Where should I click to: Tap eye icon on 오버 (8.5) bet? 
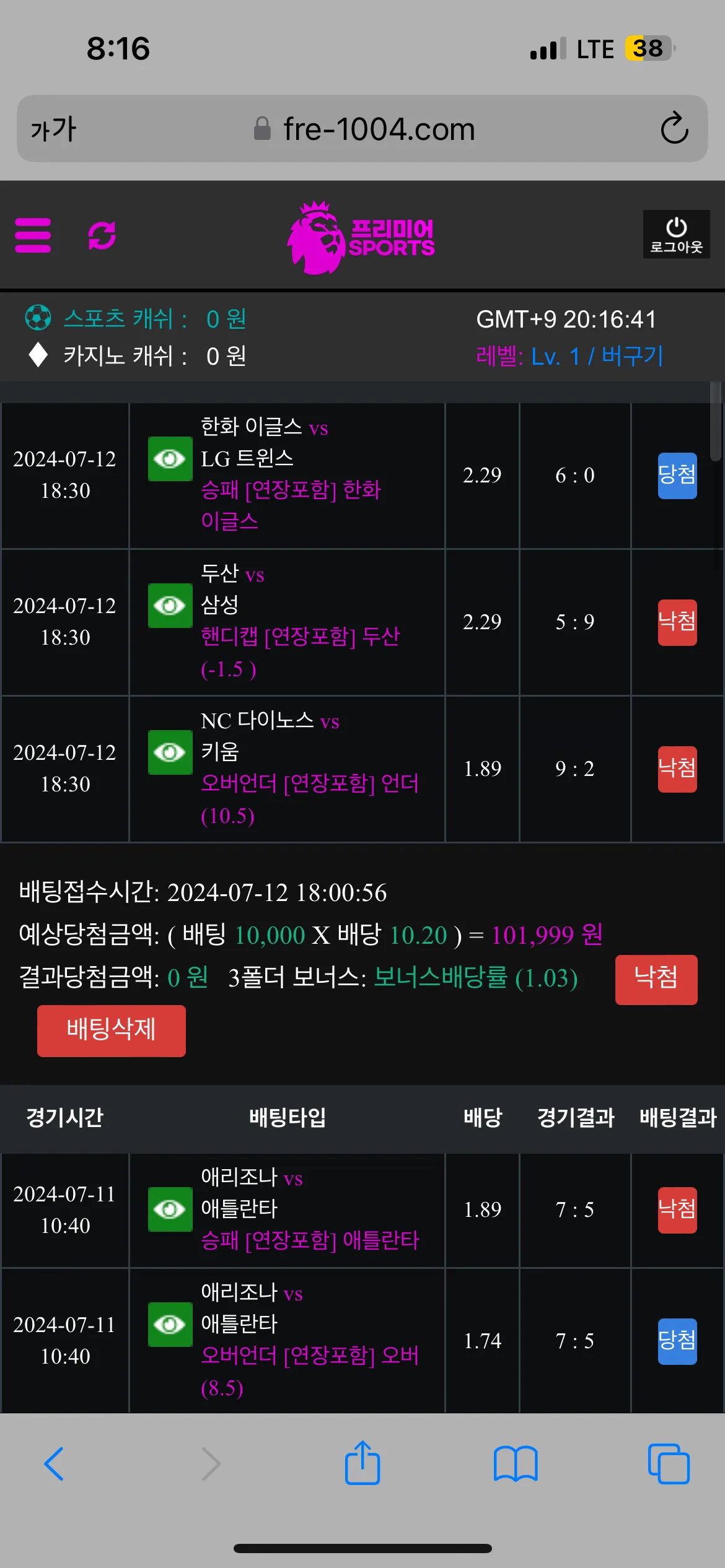(170, 1325)
